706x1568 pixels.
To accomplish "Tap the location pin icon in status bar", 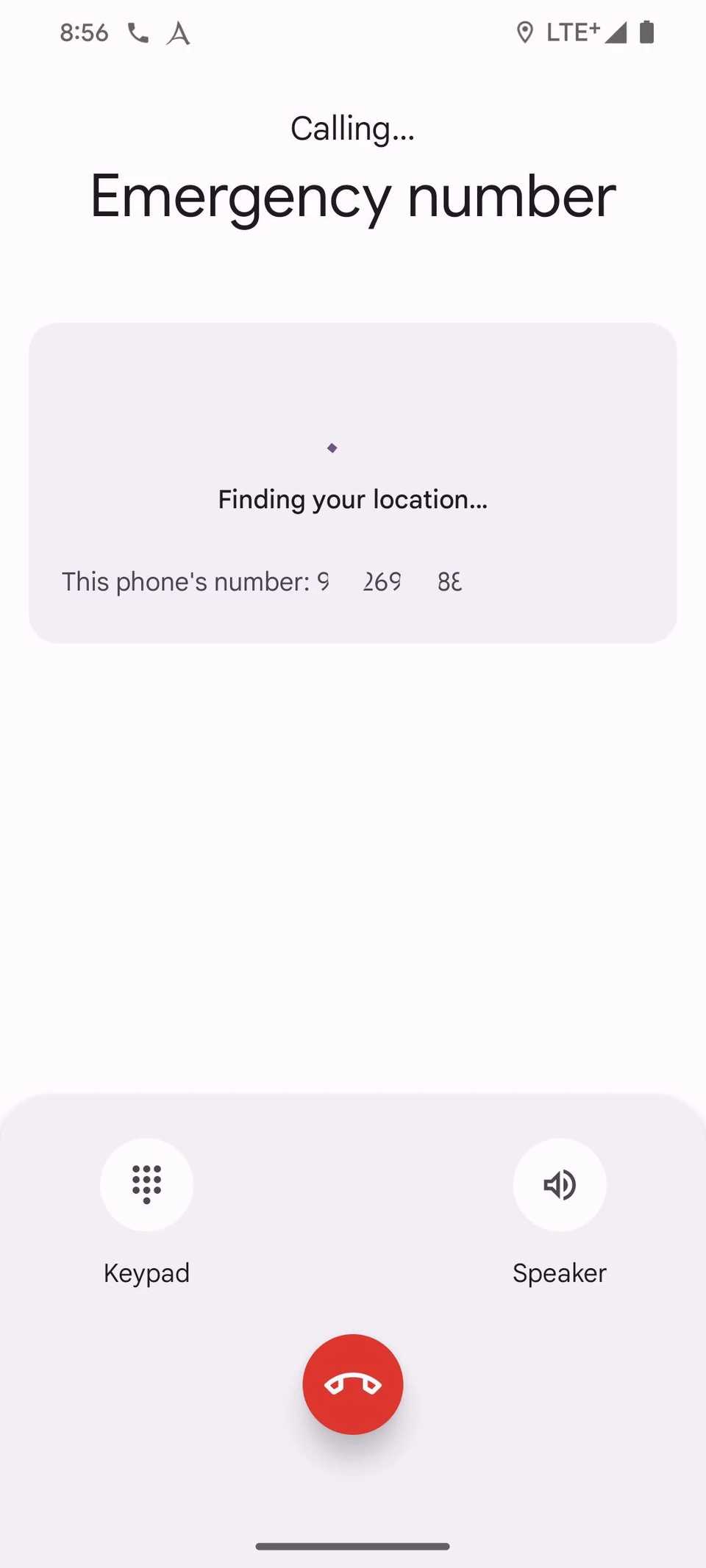I will coord(525,32).
